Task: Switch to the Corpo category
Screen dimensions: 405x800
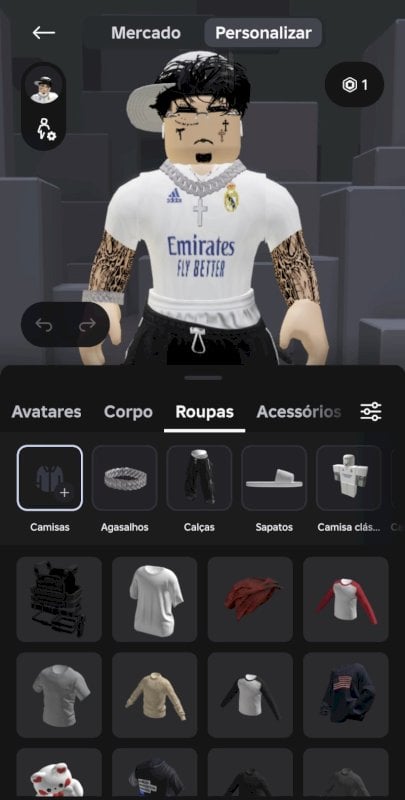Action: click(x=128, y=412)
